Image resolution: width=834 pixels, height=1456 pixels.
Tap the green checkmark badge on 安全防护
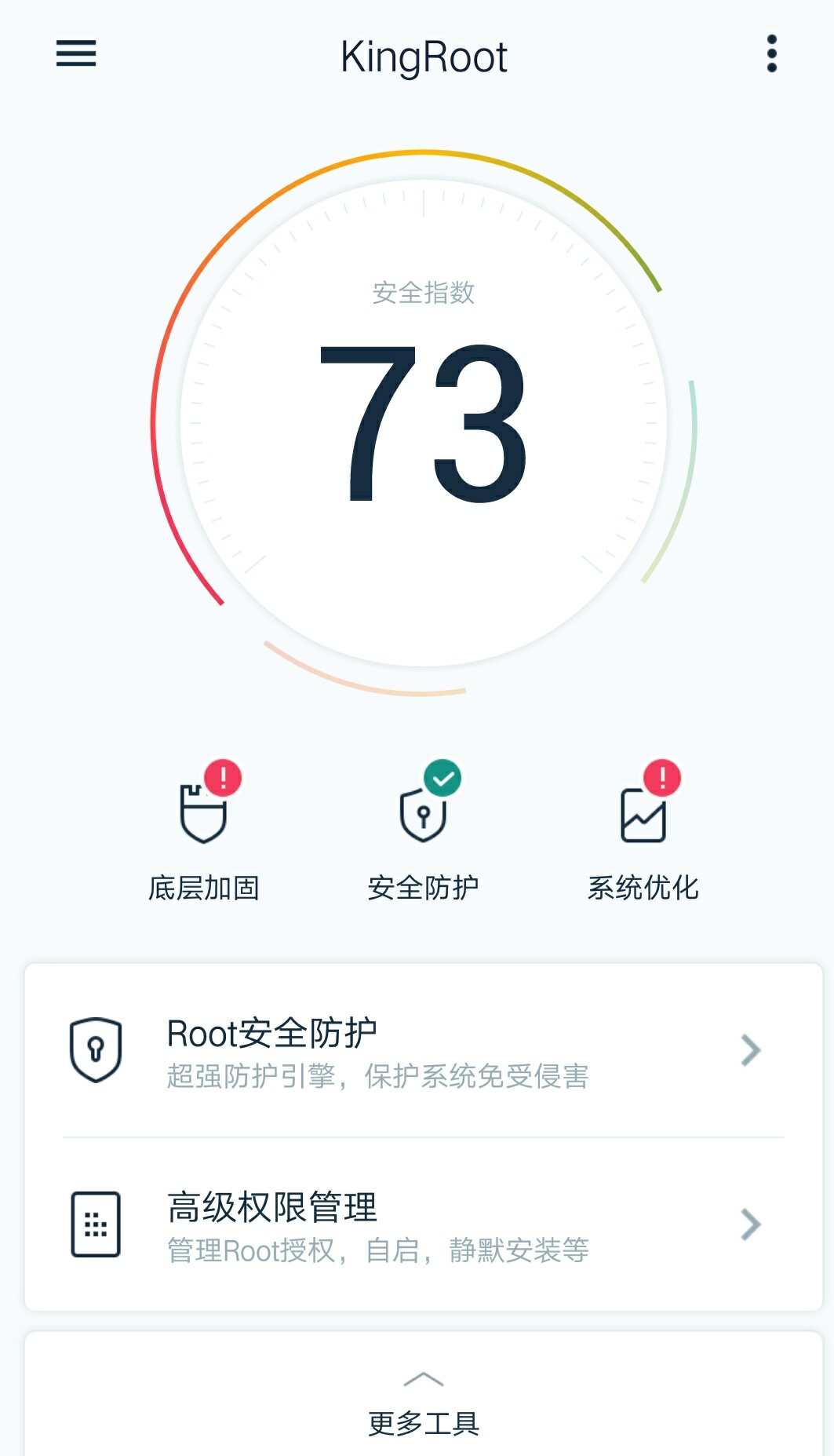445,778
